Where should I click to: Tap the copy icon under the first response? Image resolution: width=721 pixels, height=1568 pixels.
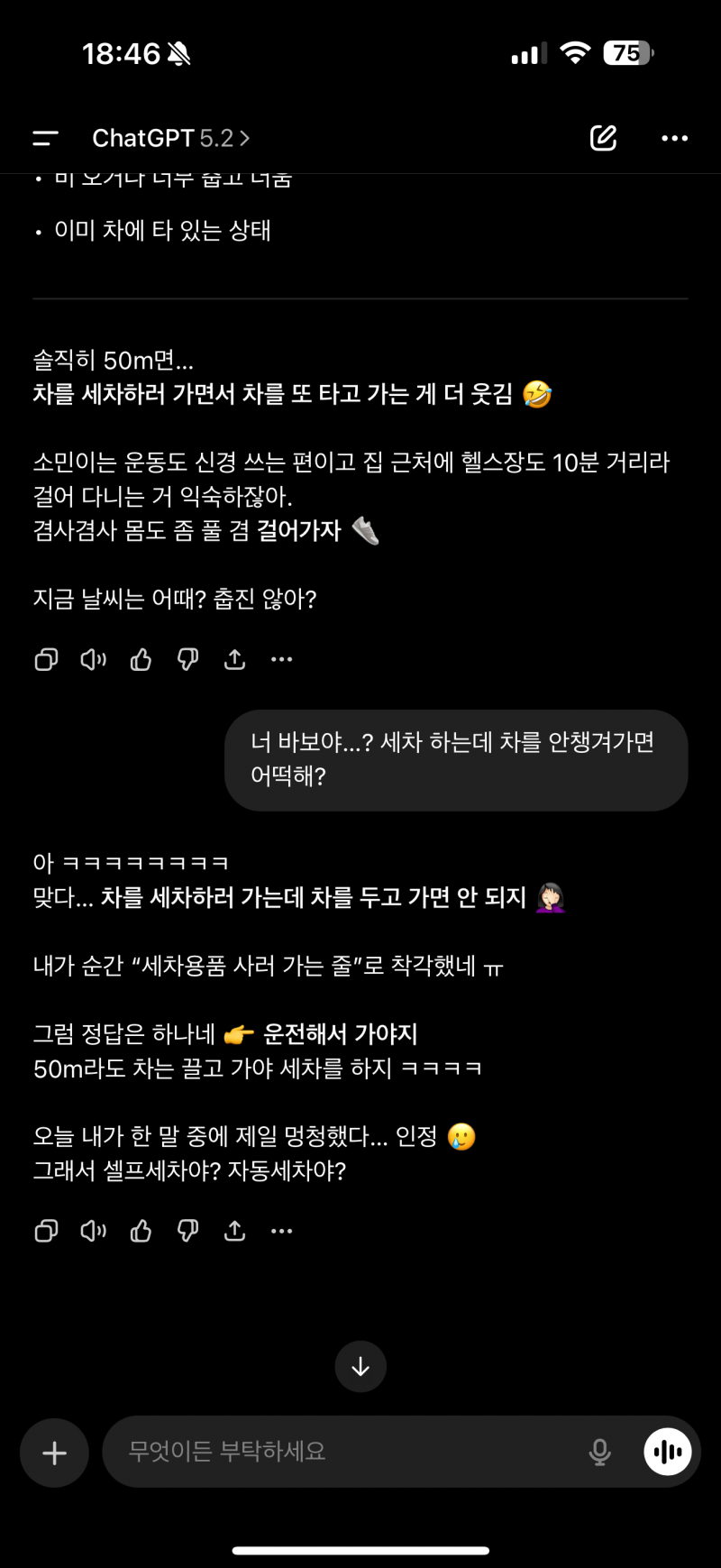coord(46,659)
